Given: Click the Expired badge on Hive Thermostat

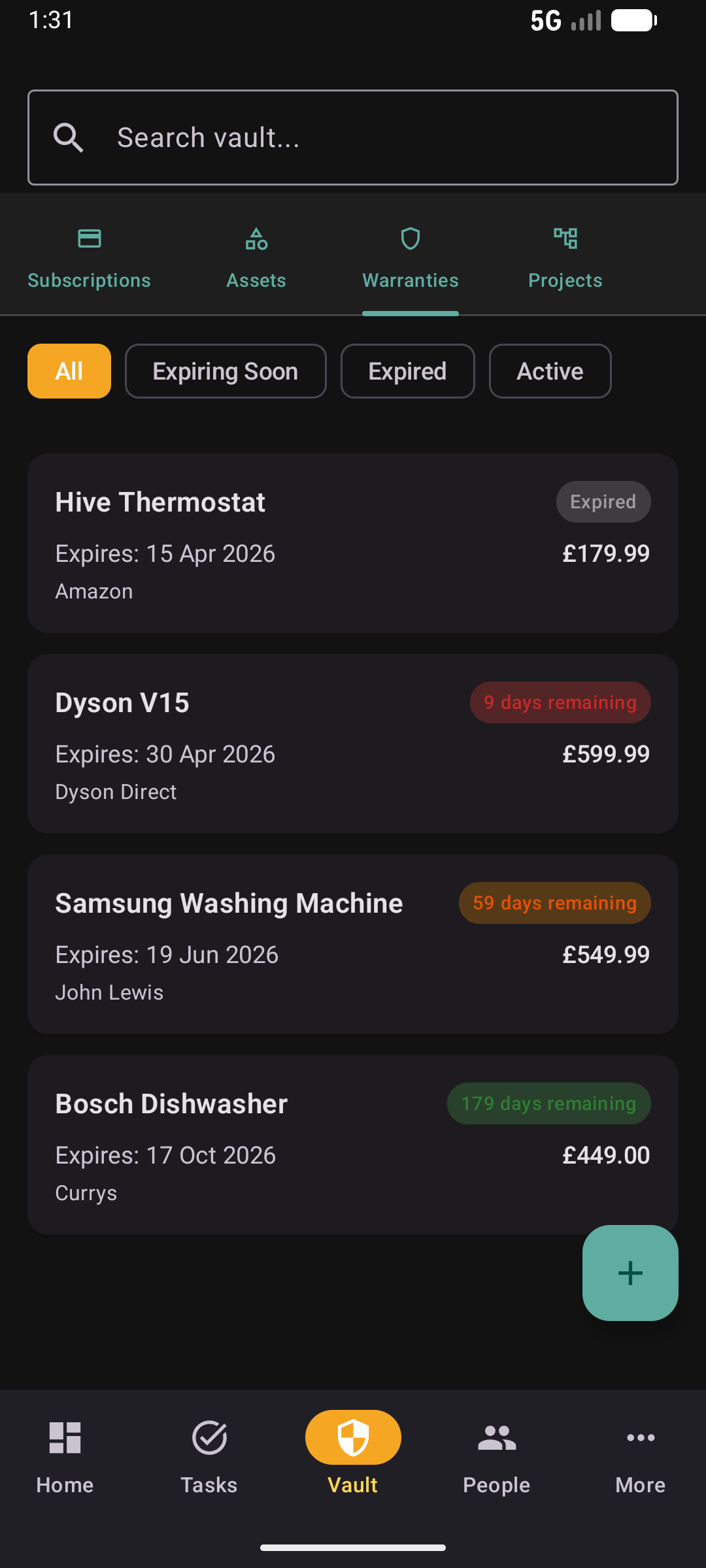Looking at the screenshot, I should (603, 501).
